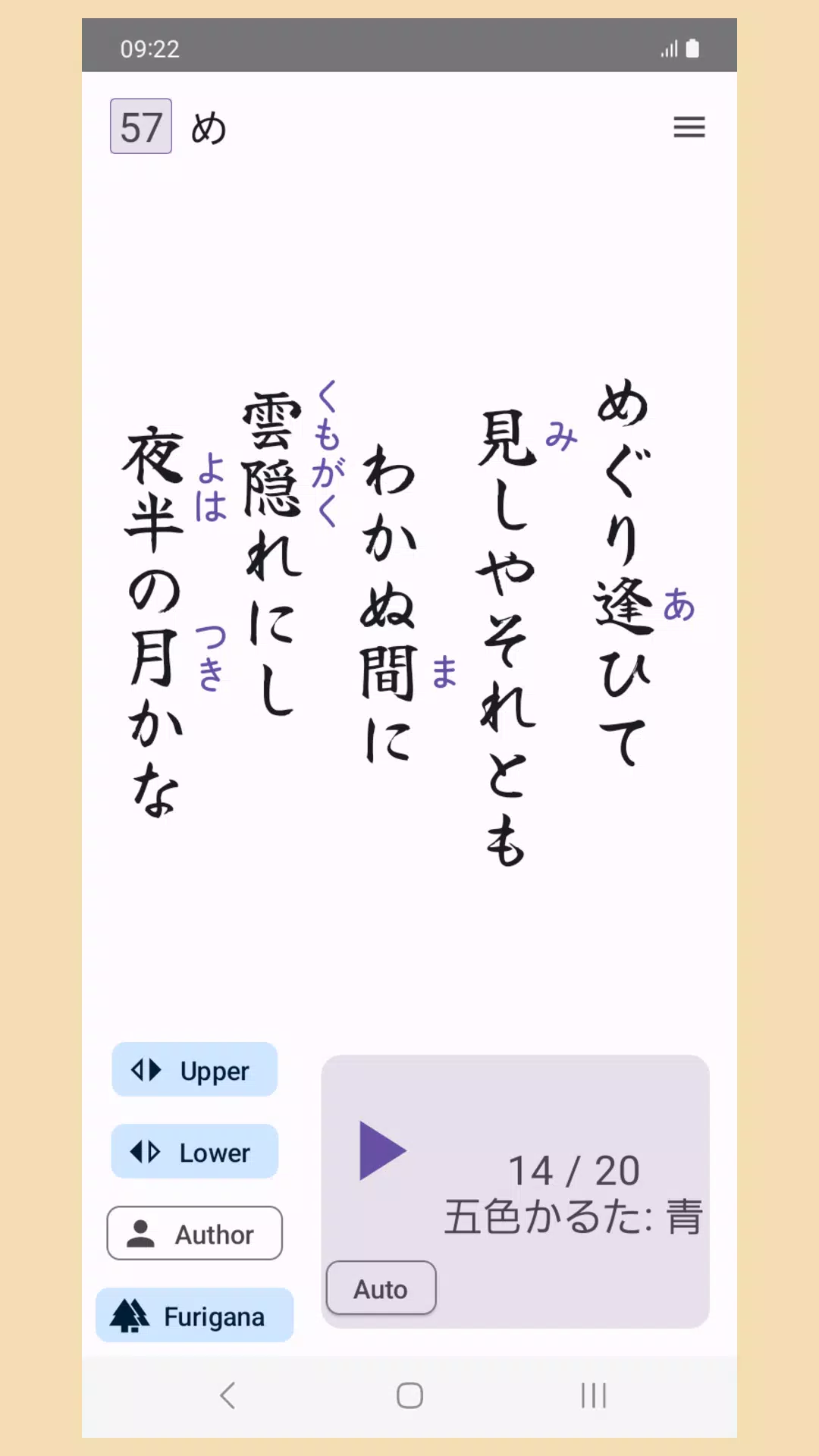Show the Author name

tap(195, 1234)
